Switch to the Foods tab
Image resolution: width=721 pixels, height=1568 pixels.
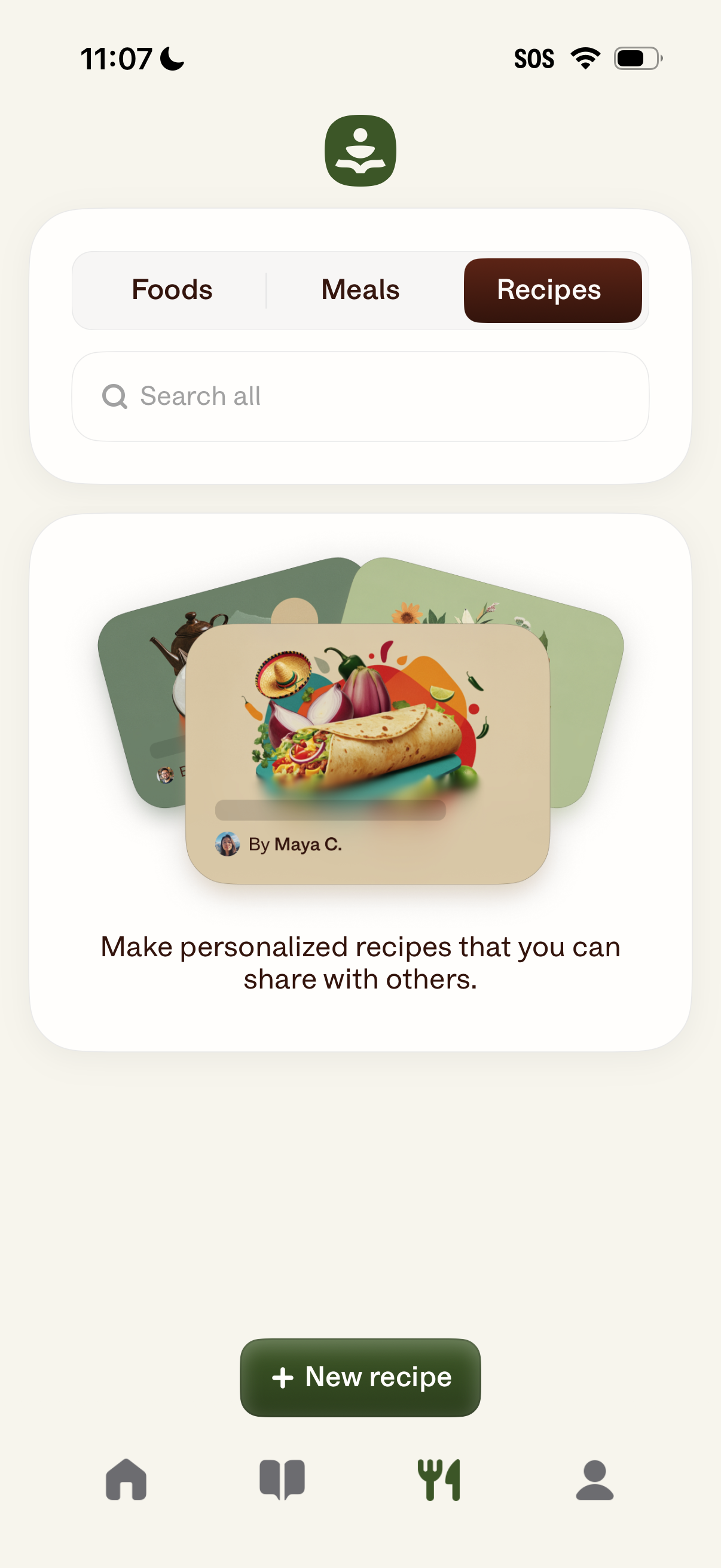coord(172,289)
